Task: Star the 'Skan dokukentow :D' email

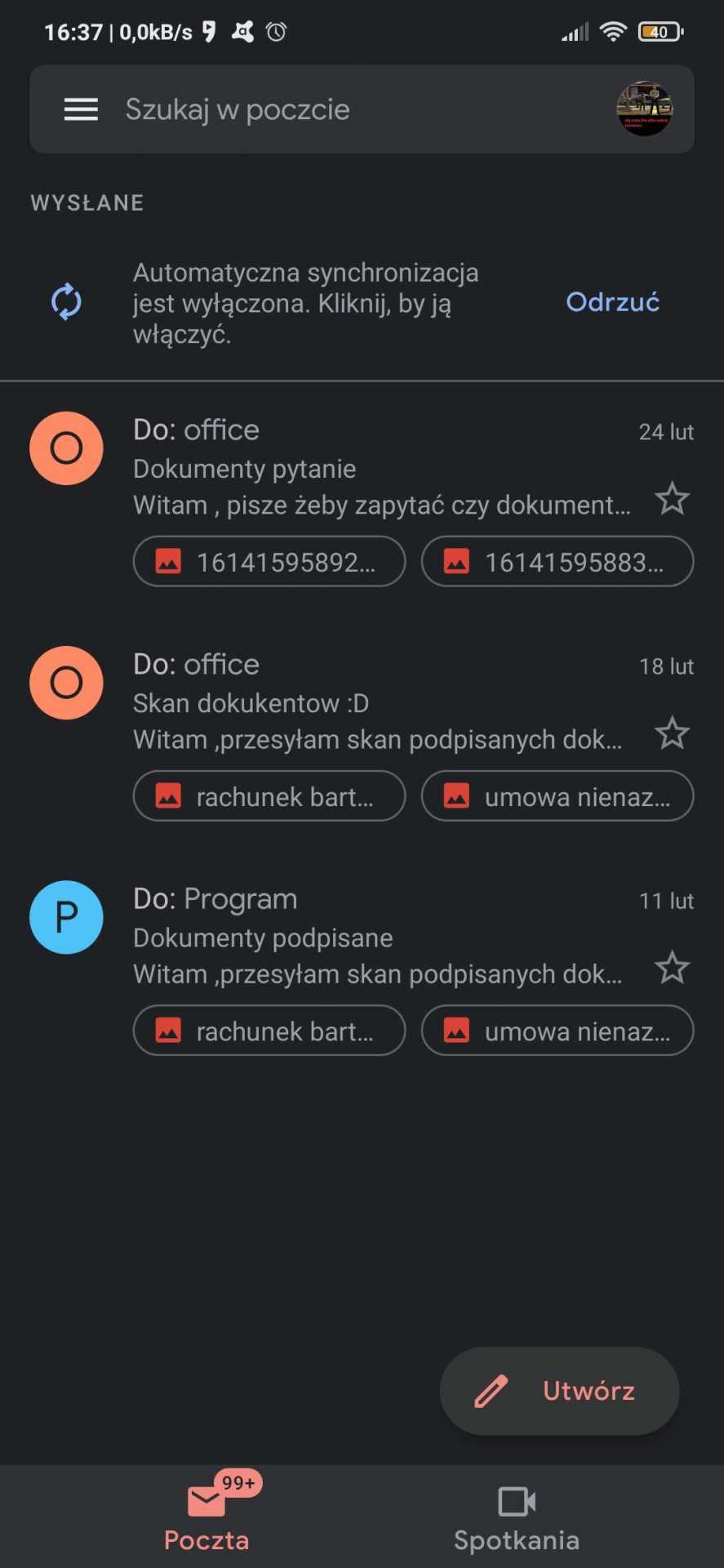Action: 673,733
